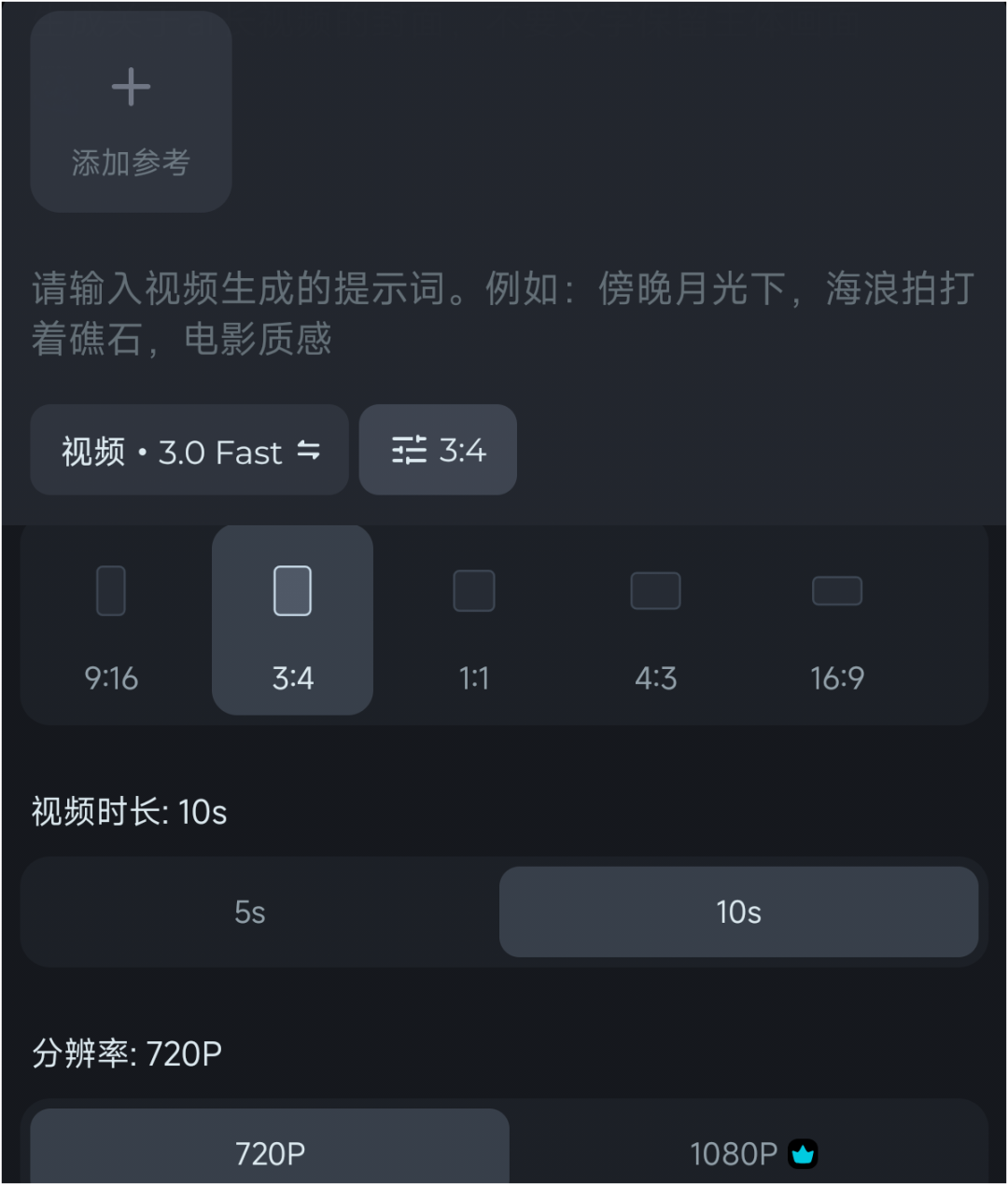This screenshot has width=1008, height=1185.
Task: Open the 视频·3.0 Fast model selector
Action: click(x=189, y=451)
